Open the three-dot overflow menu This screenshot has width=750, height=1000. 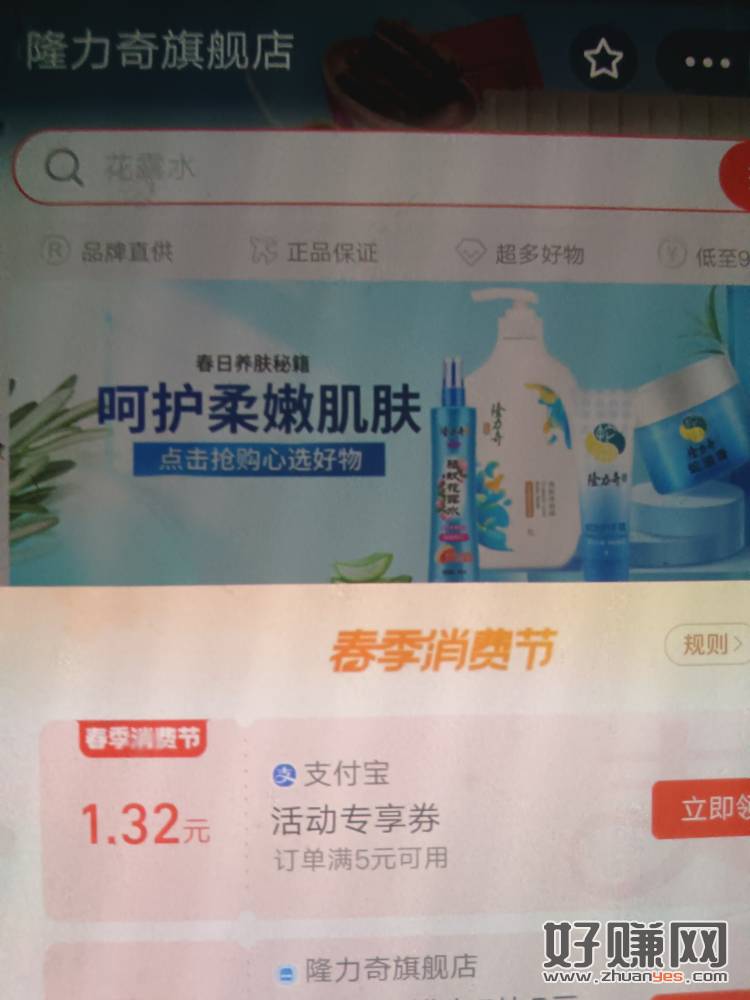coord(708,61)
